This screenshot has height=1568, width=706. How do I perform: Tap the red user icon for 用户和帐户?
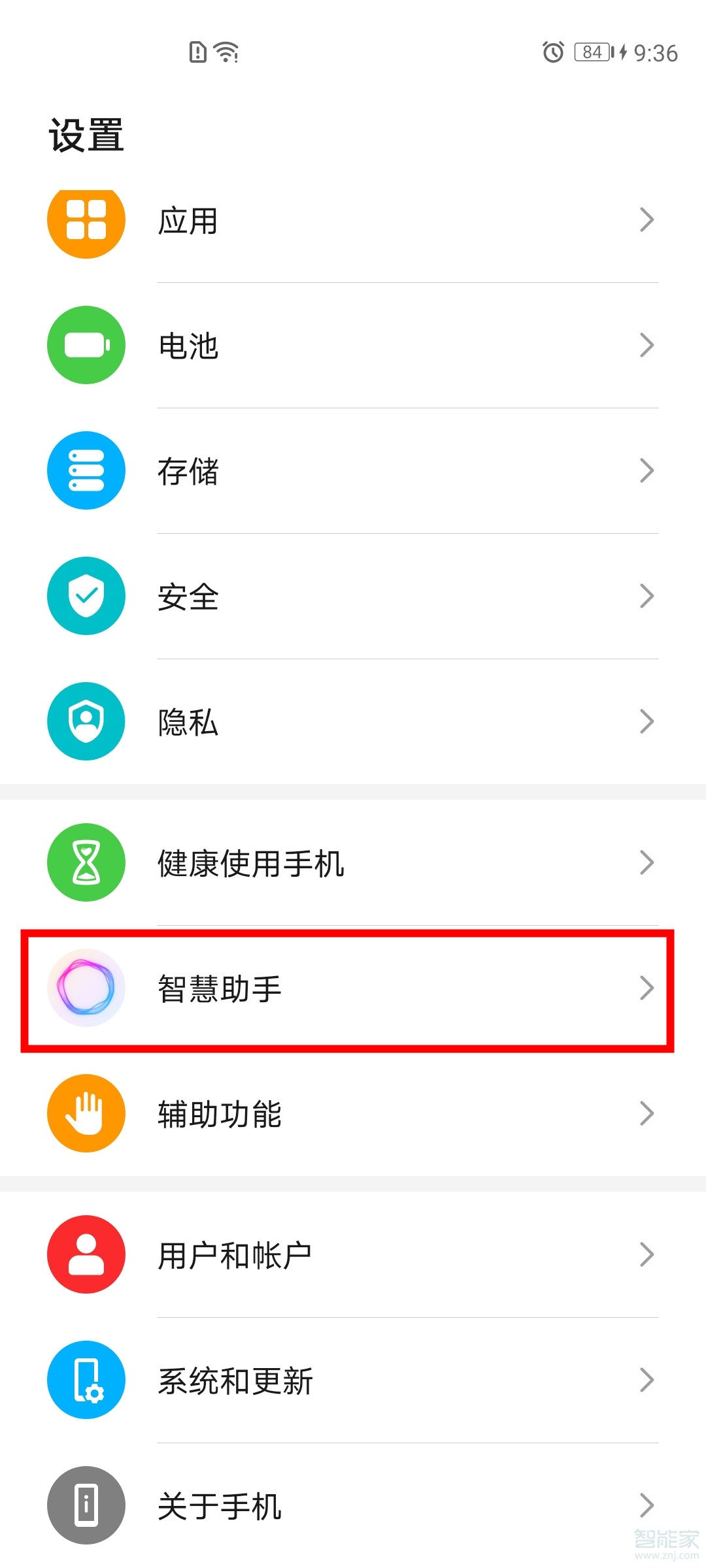(86, 1253)
